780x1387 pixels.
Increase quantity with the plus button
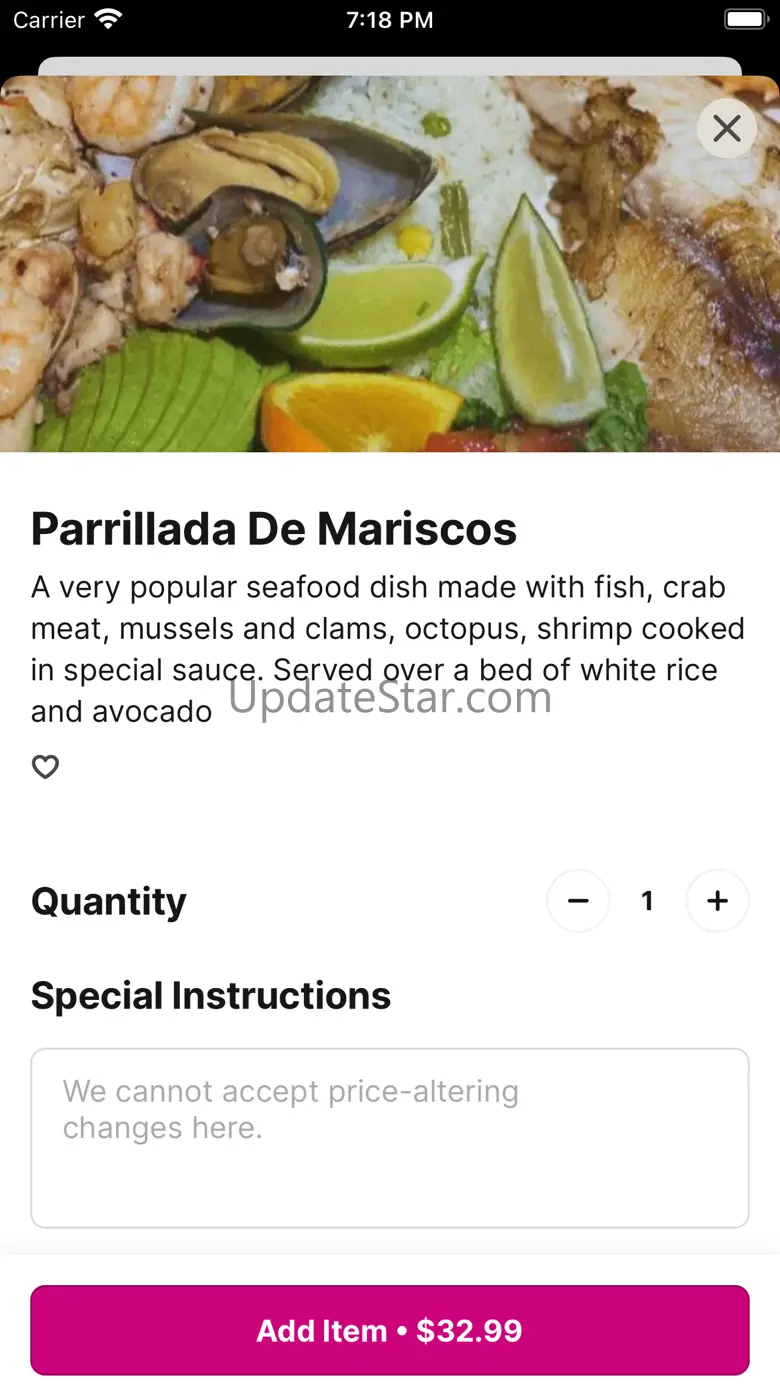[x=717, y=901]
